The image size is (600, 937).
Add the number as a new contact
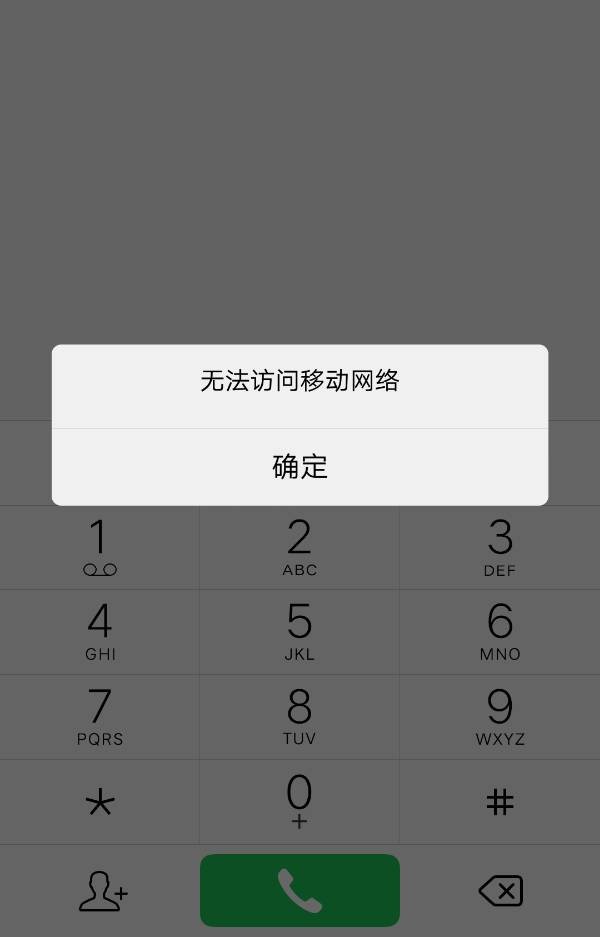pyautogui.click(x=103, y=891)
